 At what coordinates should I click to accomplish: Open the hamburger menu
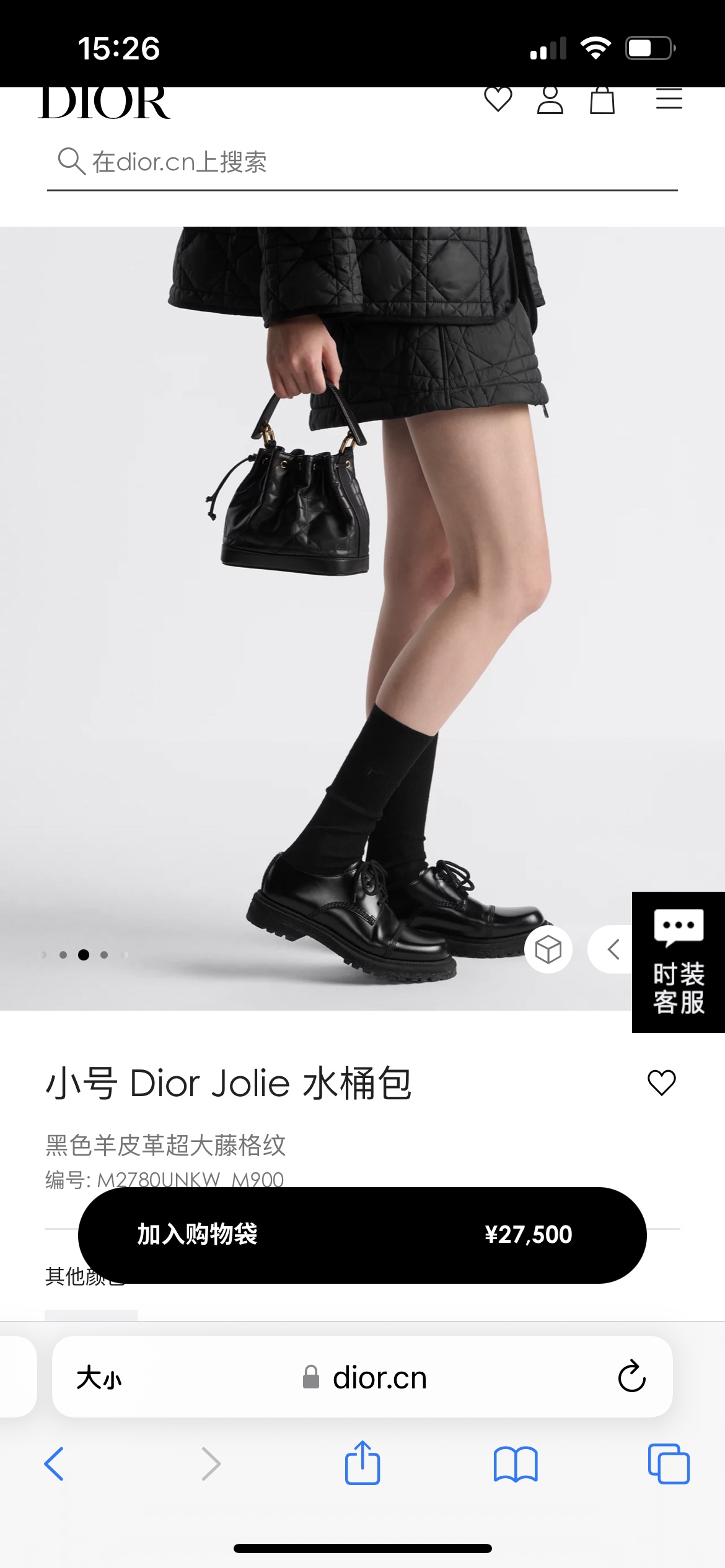click(x=669, y=99)
